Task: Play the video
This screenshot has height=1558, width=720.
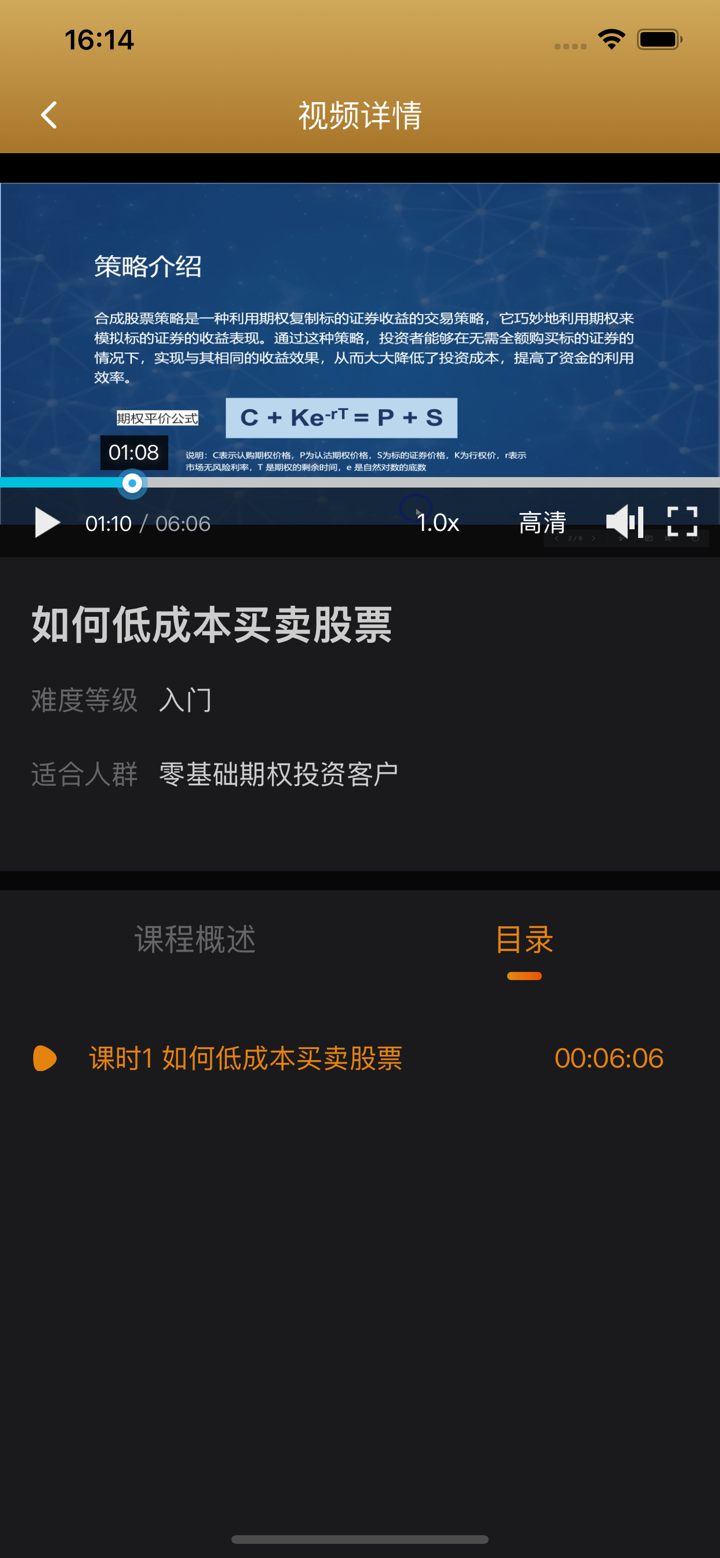Action: point(46,522)
